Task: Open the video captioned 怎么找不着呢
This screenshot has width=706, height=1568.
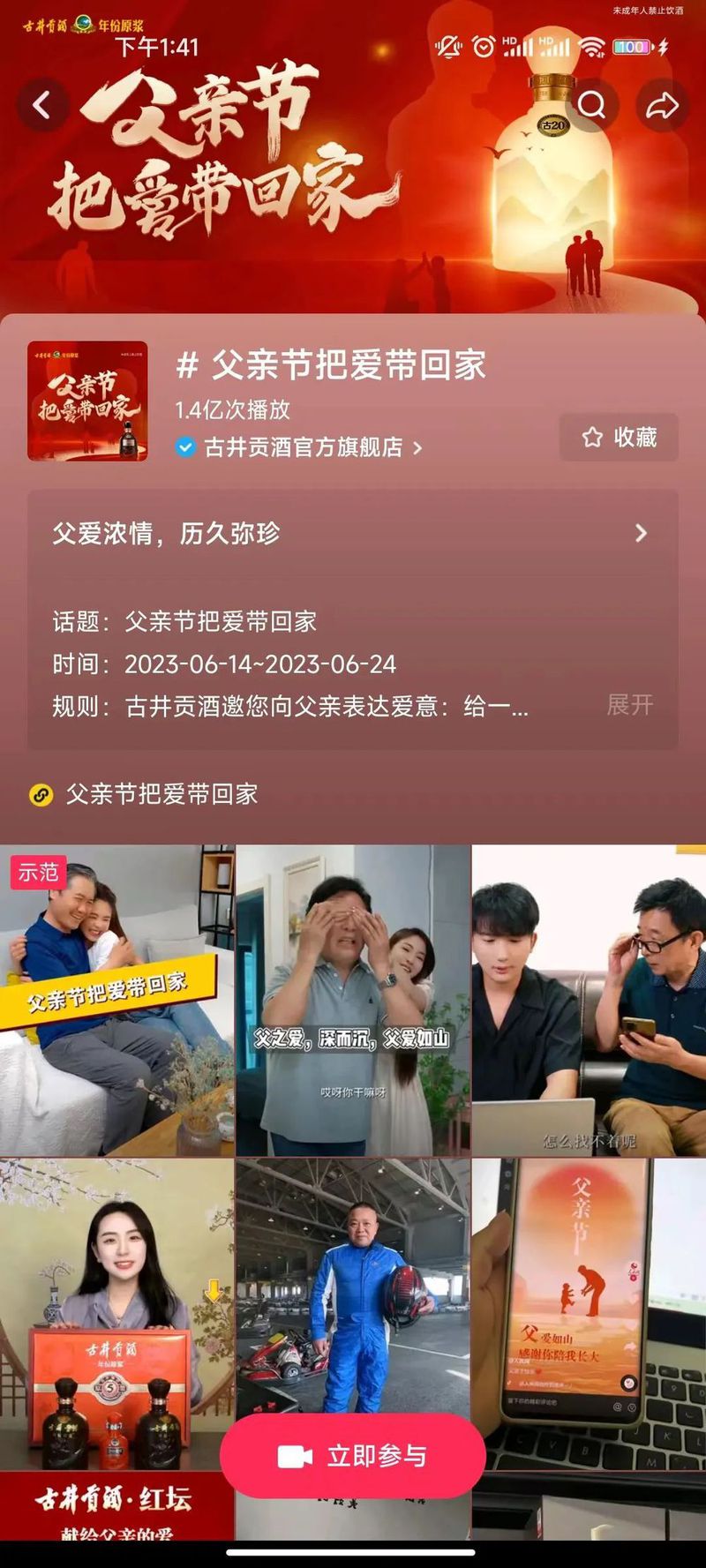Action: [x=589, y=1002]
